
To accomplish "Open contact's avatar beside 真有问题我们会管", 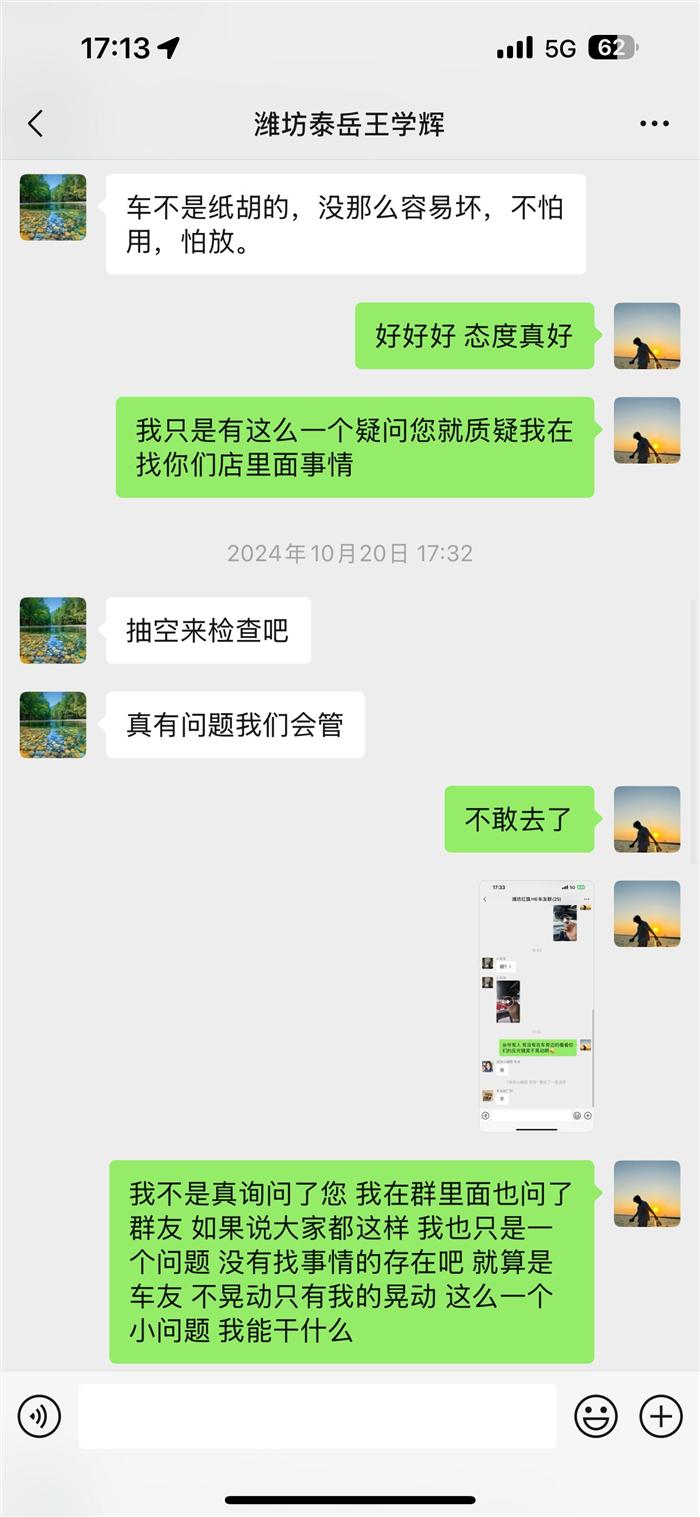I will click(53, 724).
